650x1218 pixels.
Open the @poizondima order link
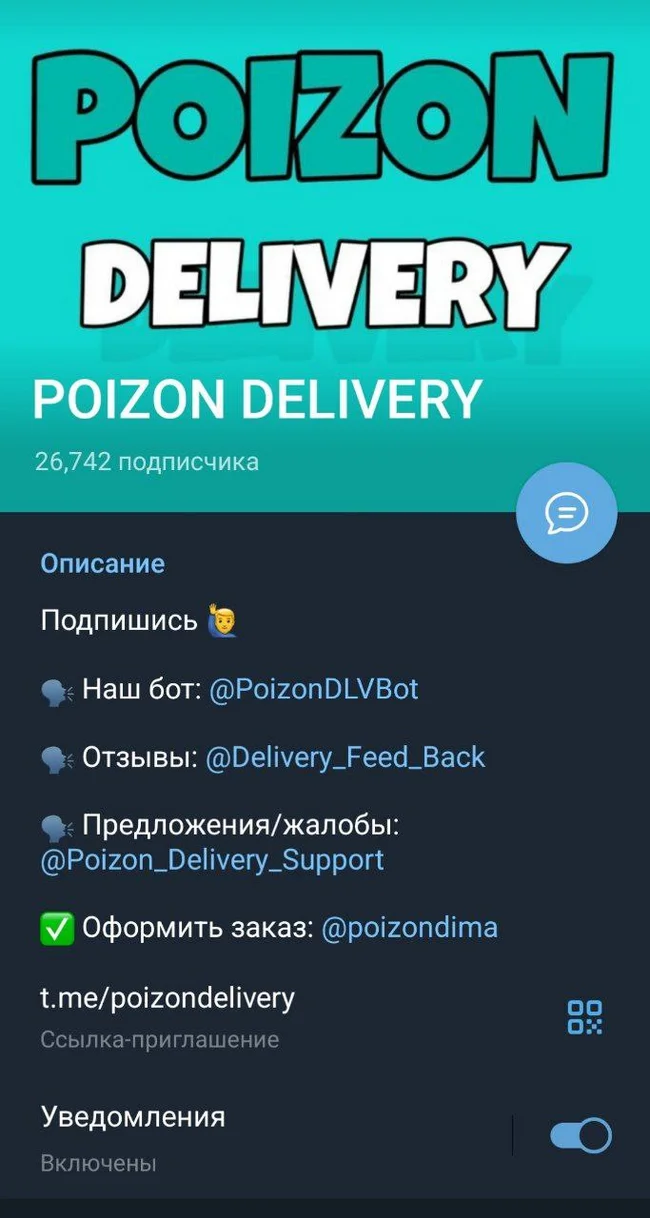pyautogui.click(x=409, y=928)
